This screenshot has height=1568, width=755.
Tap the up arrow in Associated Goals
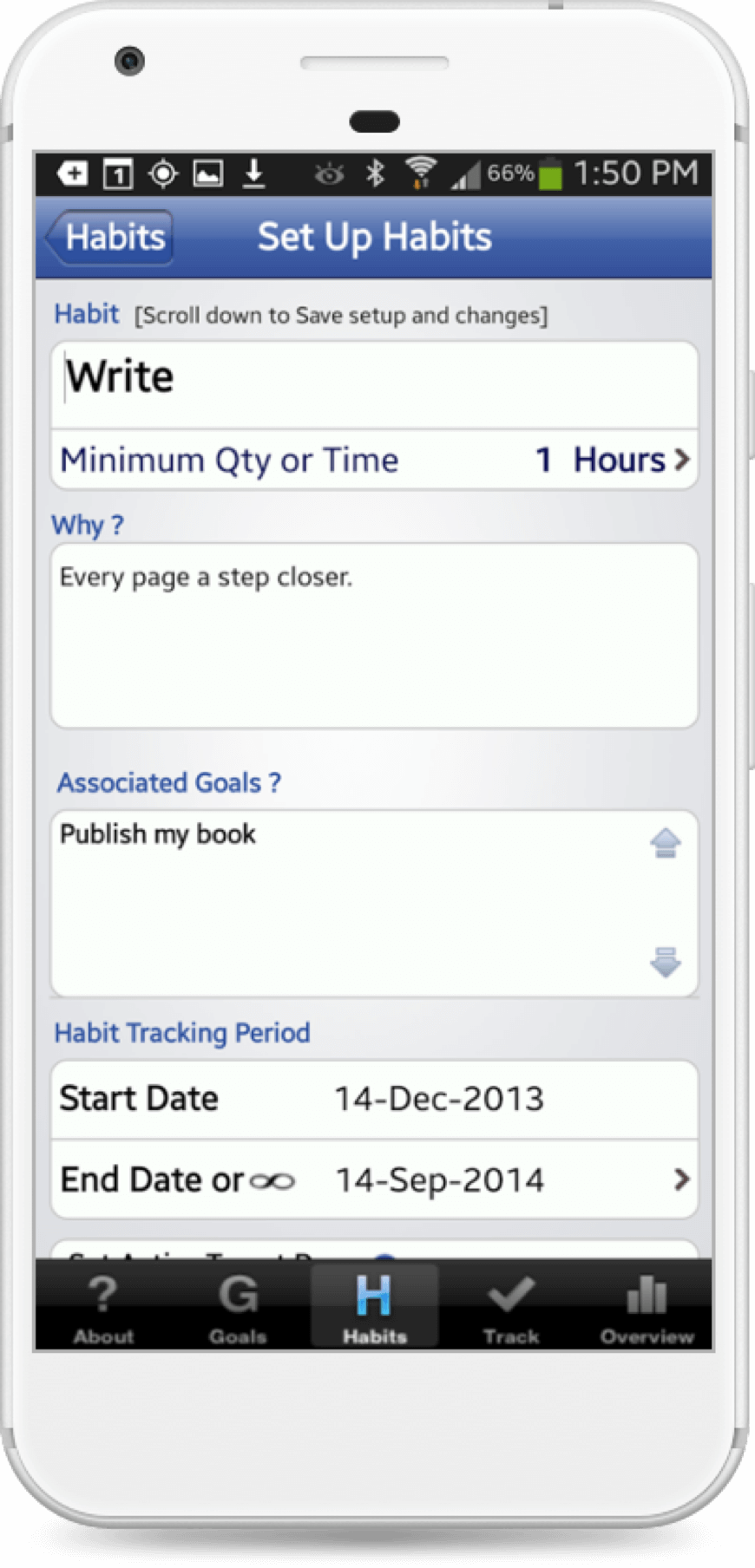pos(666,843)
